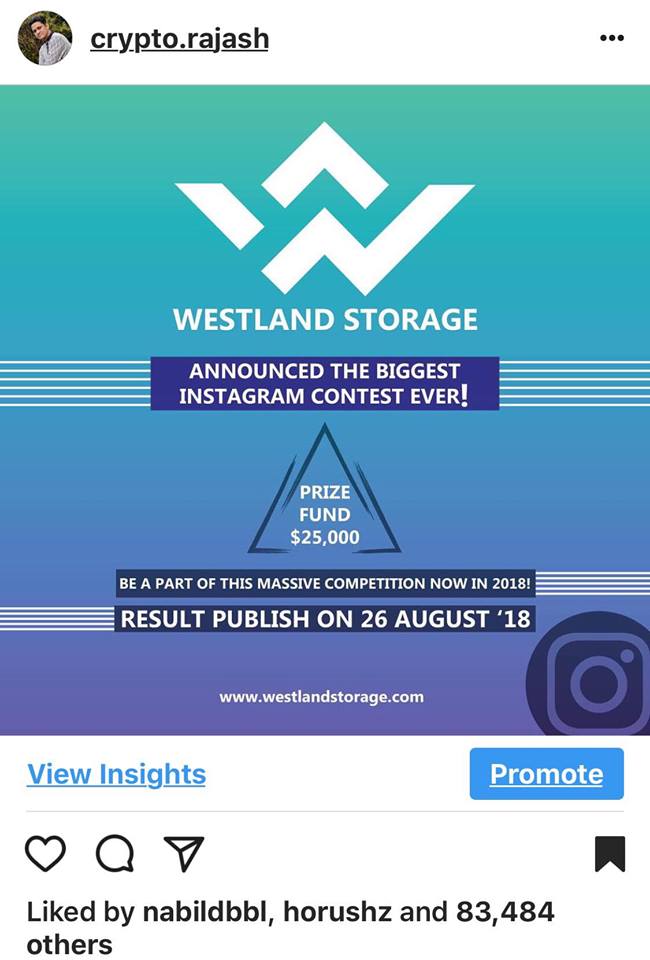Share post via paper plane icon
The width and height of the screenshot is (650, 960).
[183, 853]
